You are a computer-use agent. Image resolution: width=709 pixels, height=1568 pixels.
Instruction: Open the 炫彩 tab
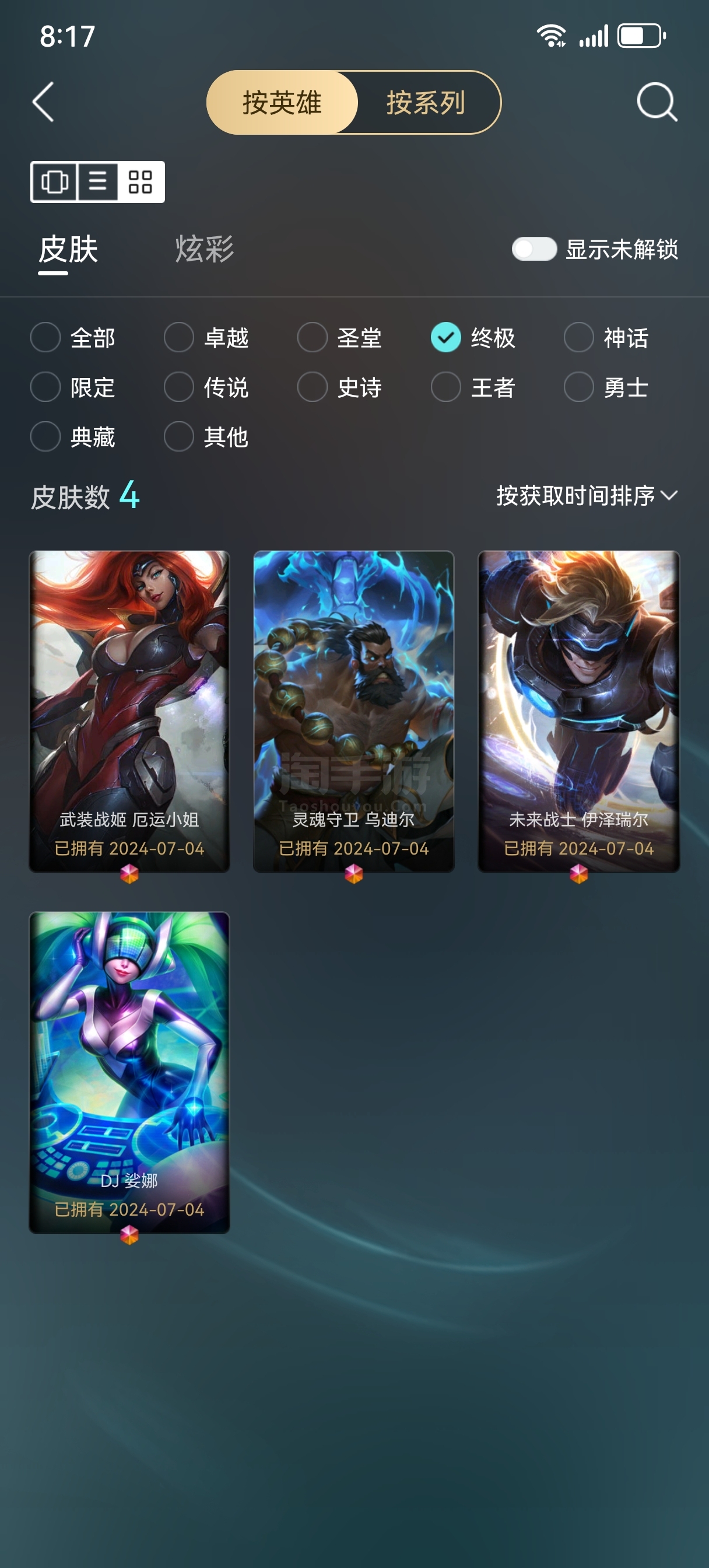tap(205, 249)
